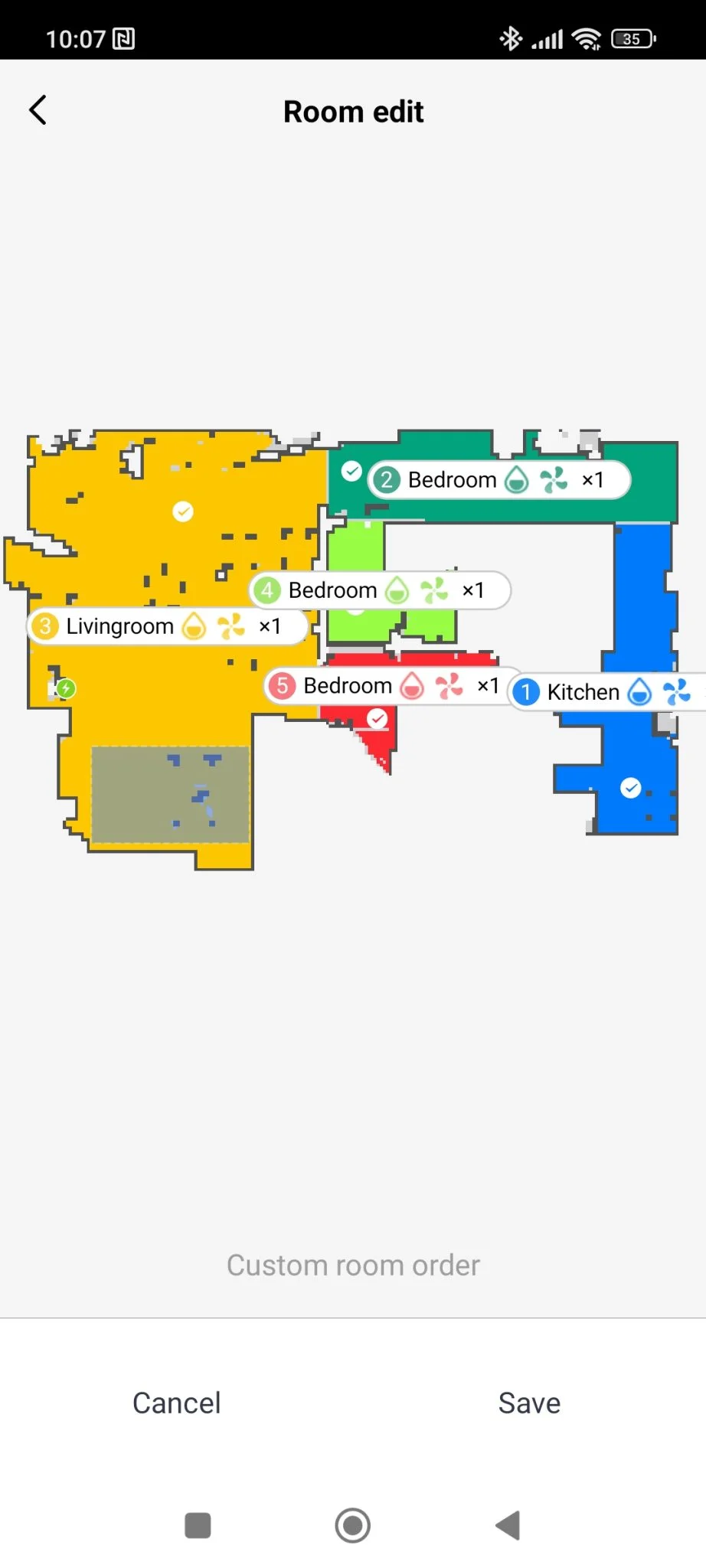Screen dimensions: 706x1568
Task: Select the number 4 Bedroom label
Action: point(379,590)
